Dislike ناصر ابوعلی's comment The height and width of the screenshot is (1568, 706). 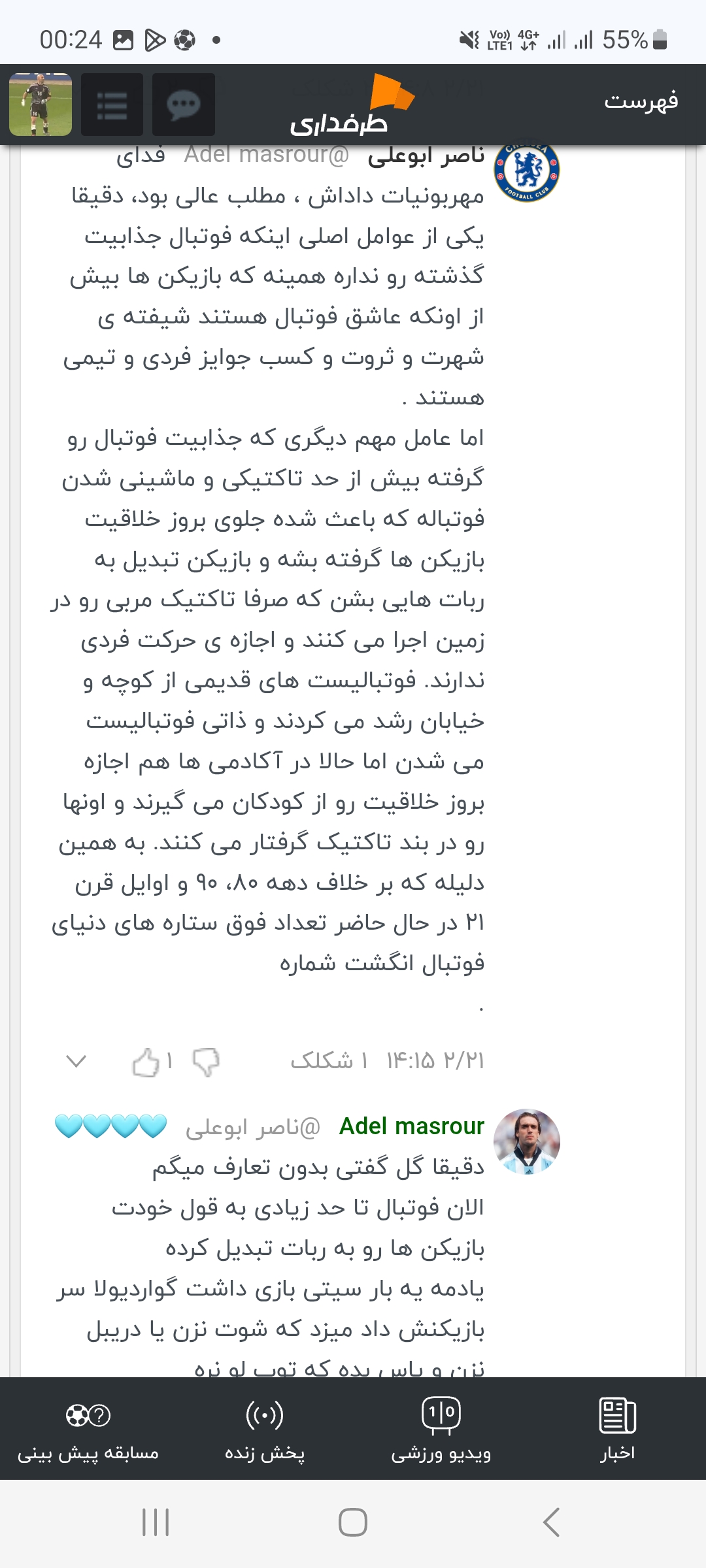206,1062
